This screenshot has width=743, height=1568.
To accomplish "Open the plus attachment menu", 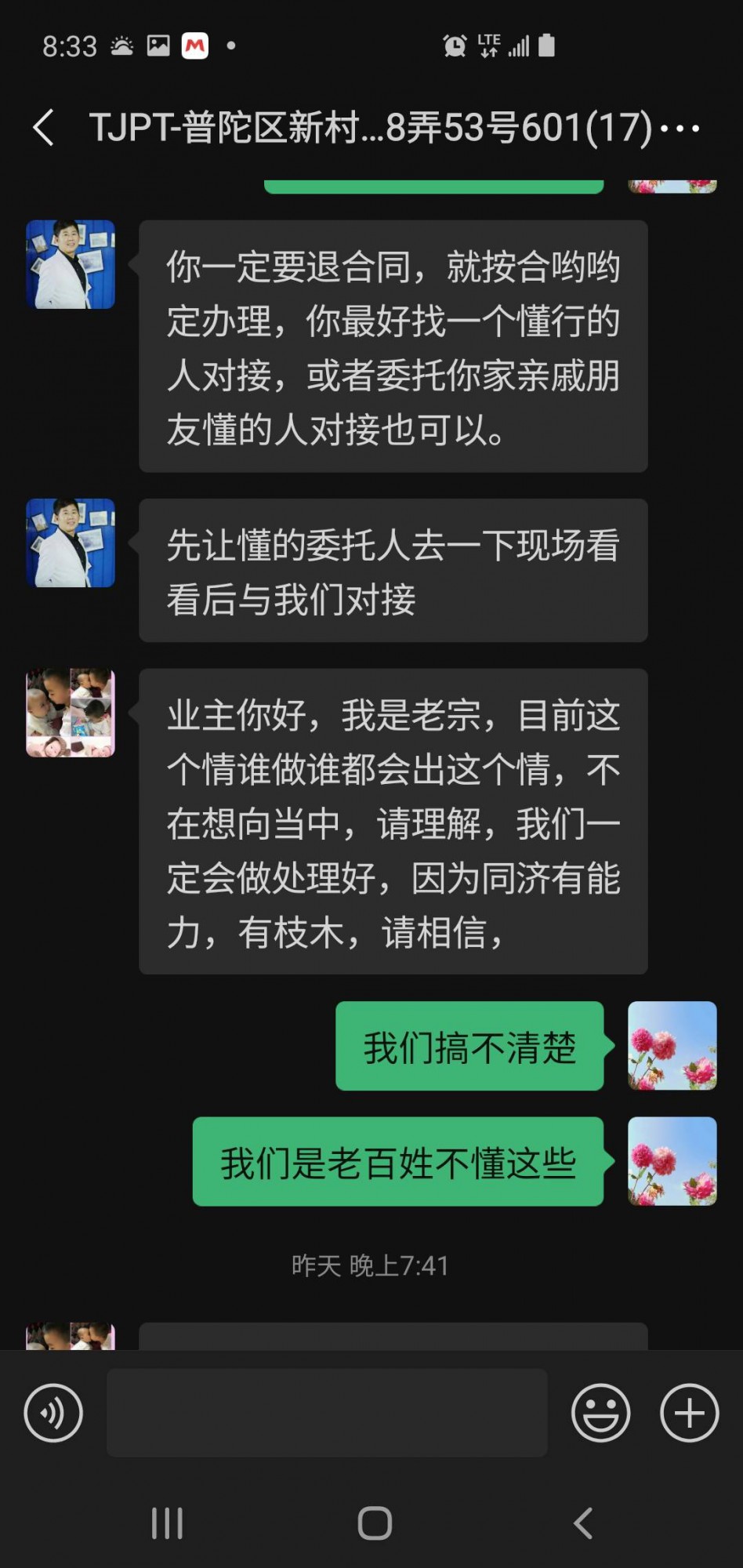I will (689, 1413).
